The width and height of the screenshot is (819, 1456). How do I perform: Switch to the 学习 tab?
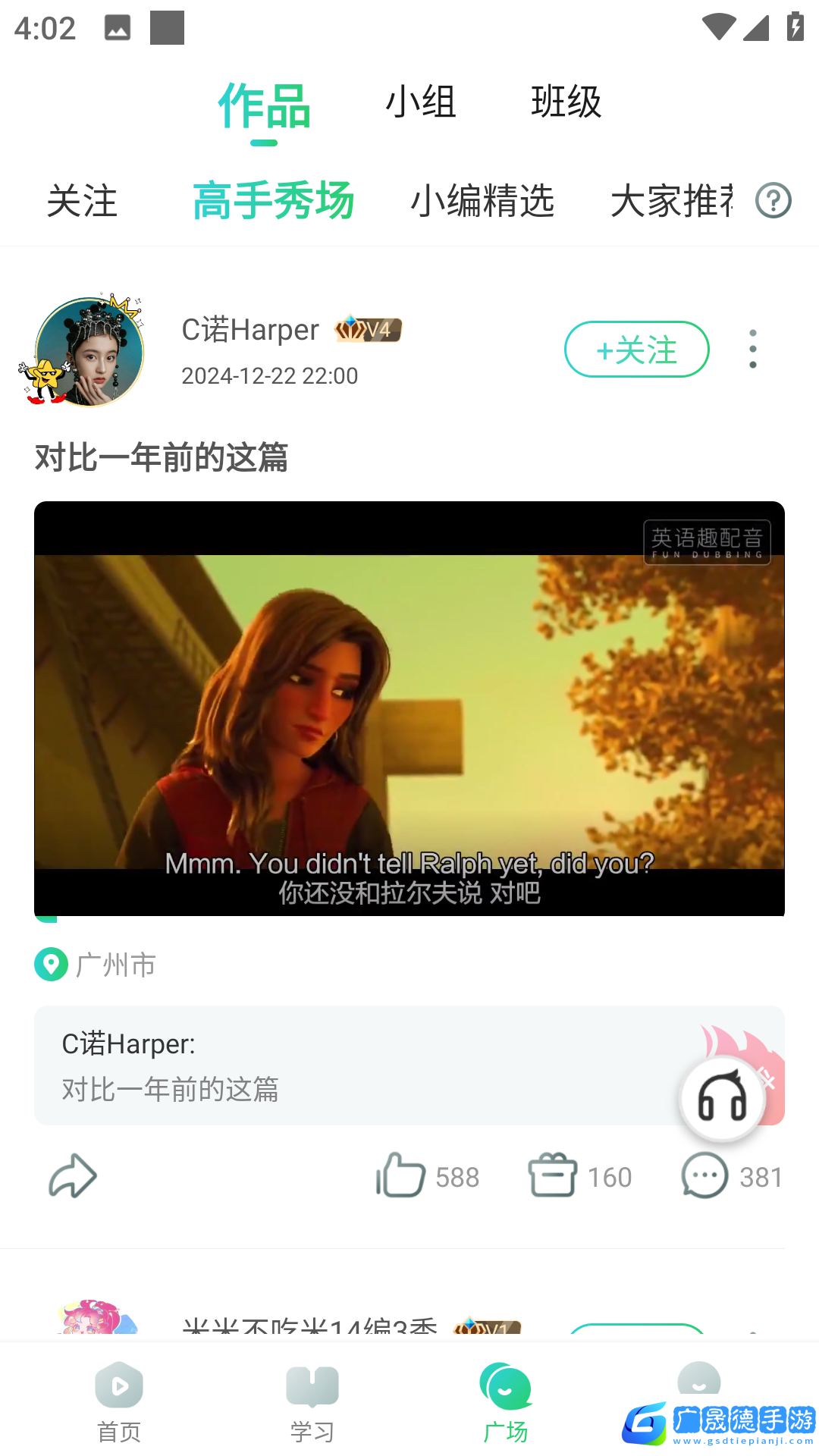click(x=312, y=1401)
